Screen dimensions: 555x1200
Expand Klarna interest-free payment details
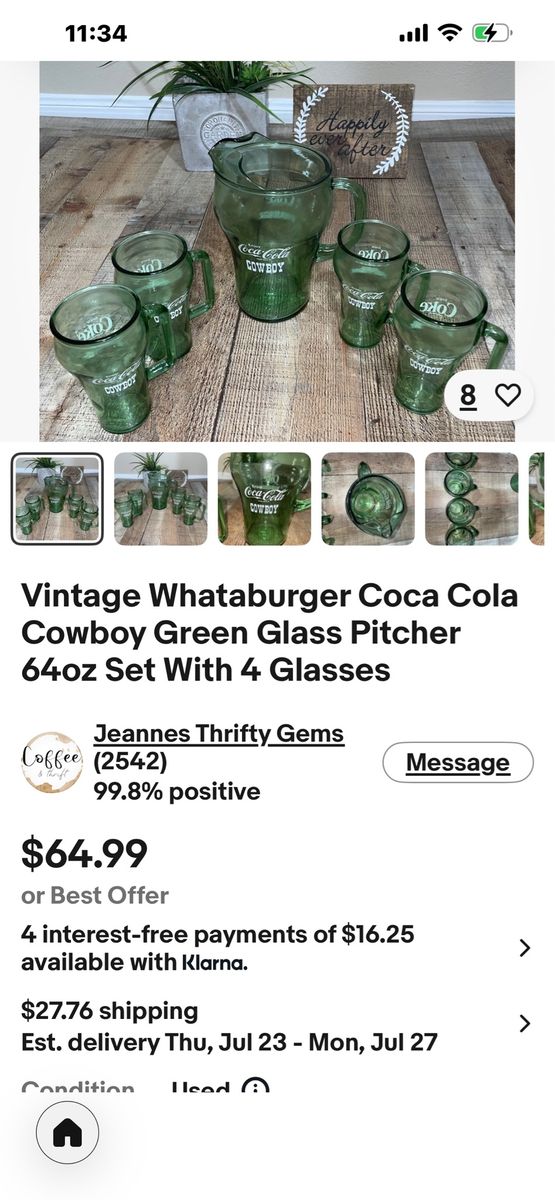click(x=277, y=948)
